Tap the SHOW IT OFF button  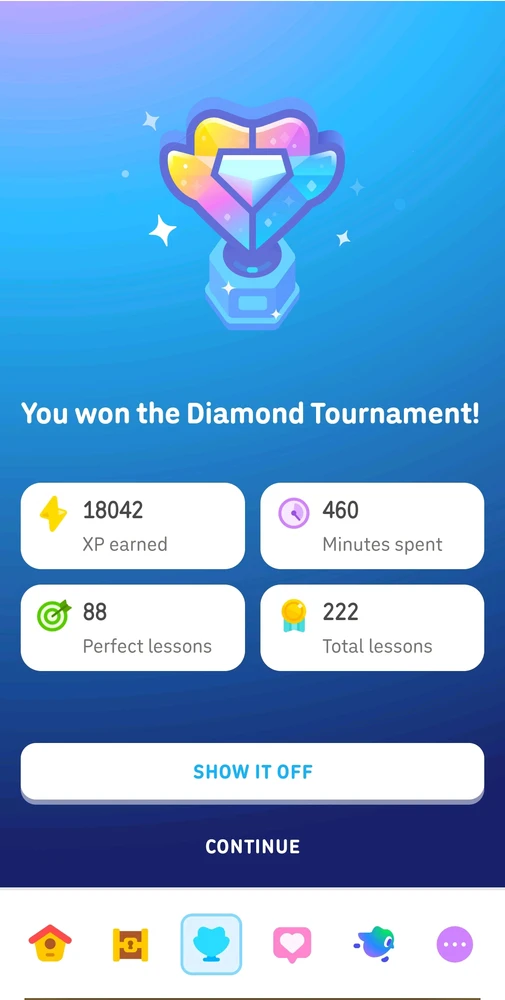click(252, 772)
